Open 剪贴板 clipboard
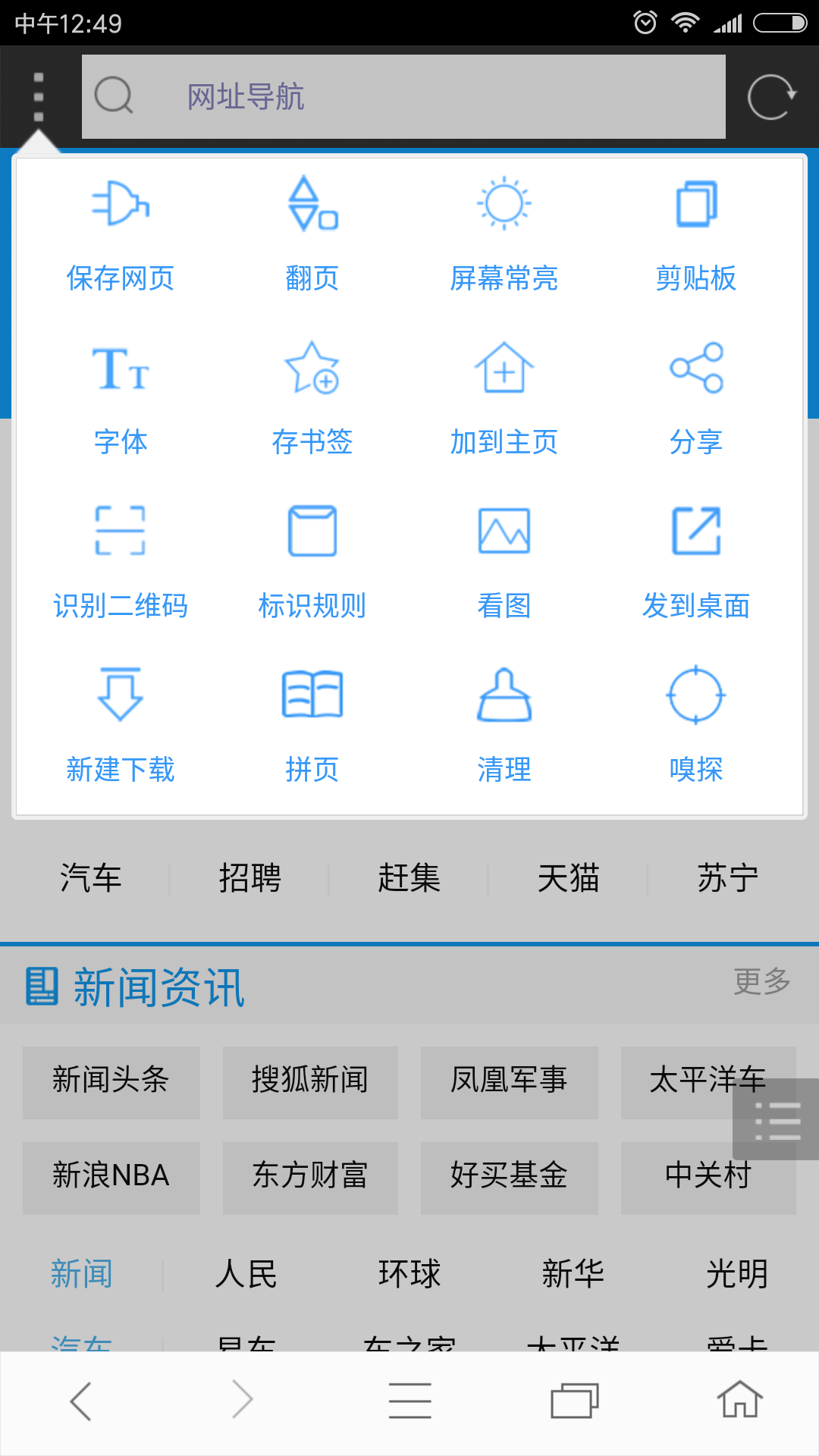 [x=695, y=235]
